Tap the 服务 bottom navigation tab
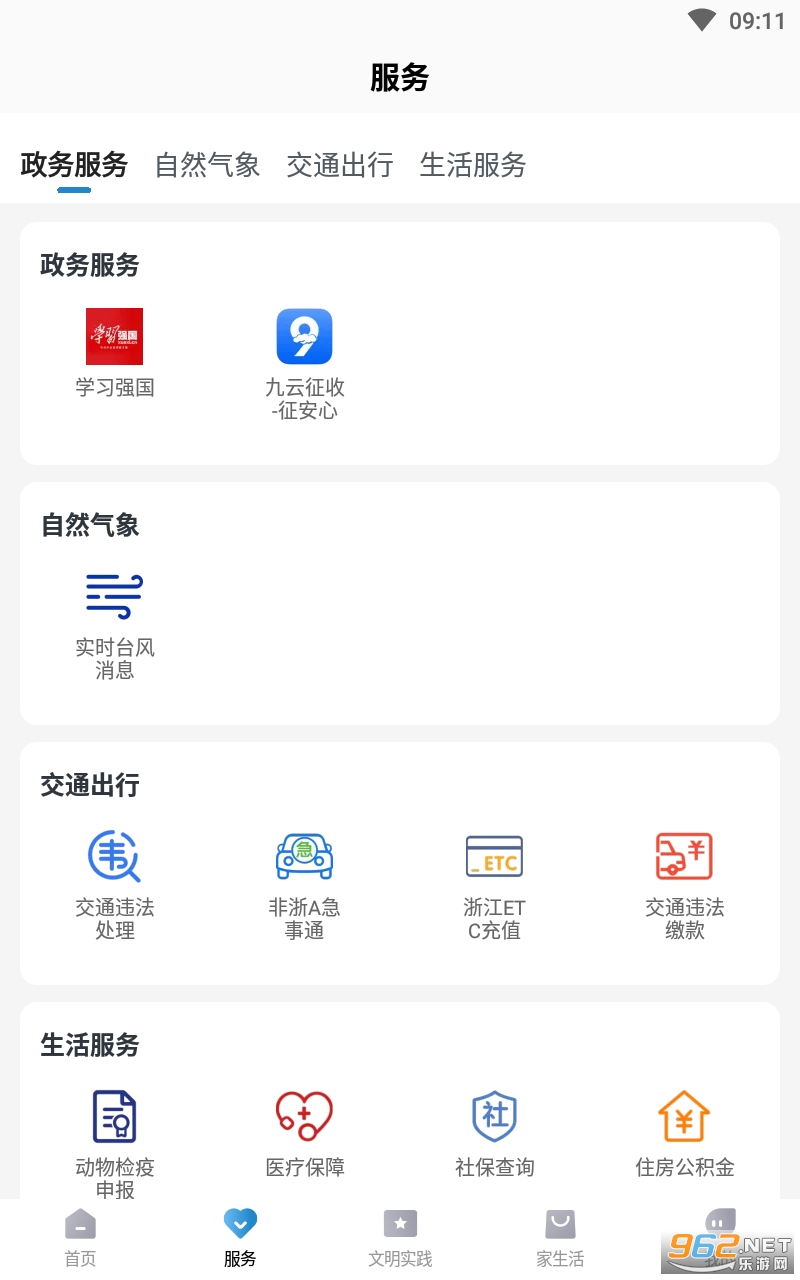The height and width of the screenshot is (1280, 800). coord(240,1238)
